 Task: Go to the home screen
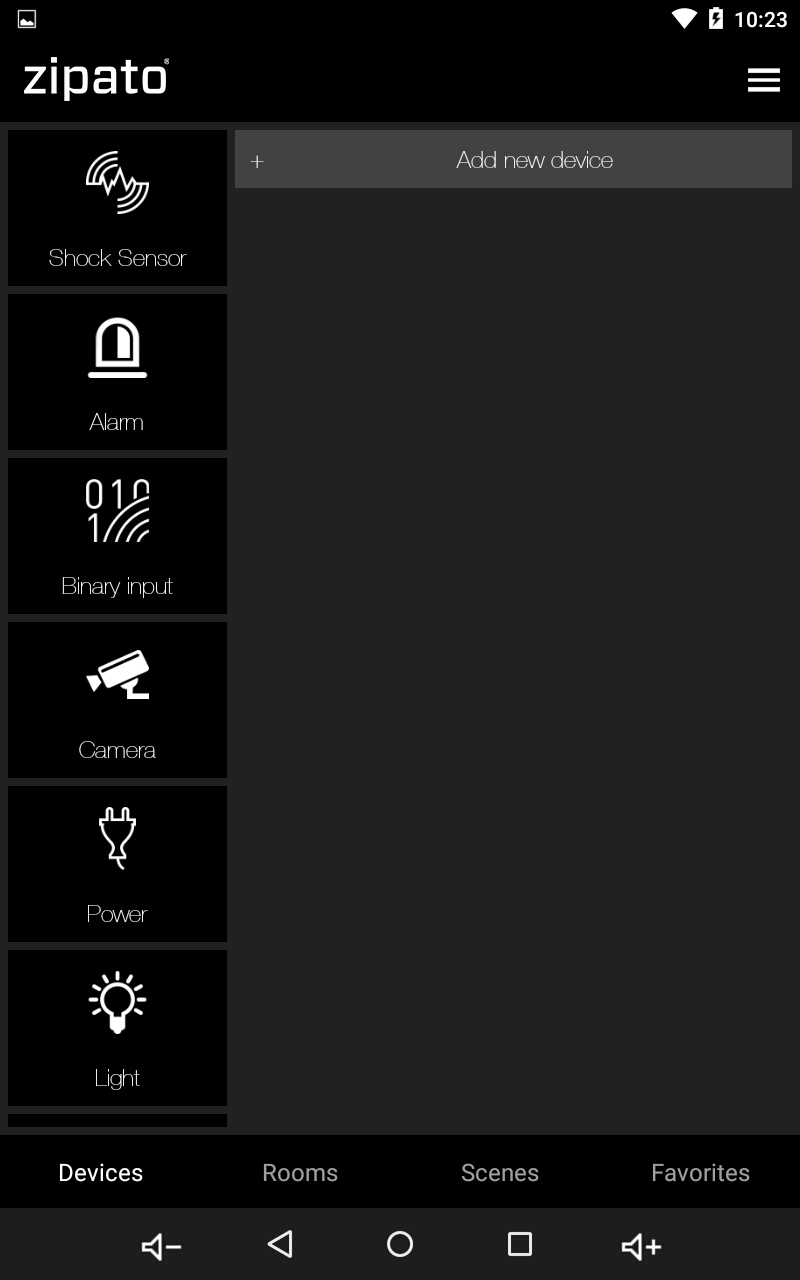400,1244
